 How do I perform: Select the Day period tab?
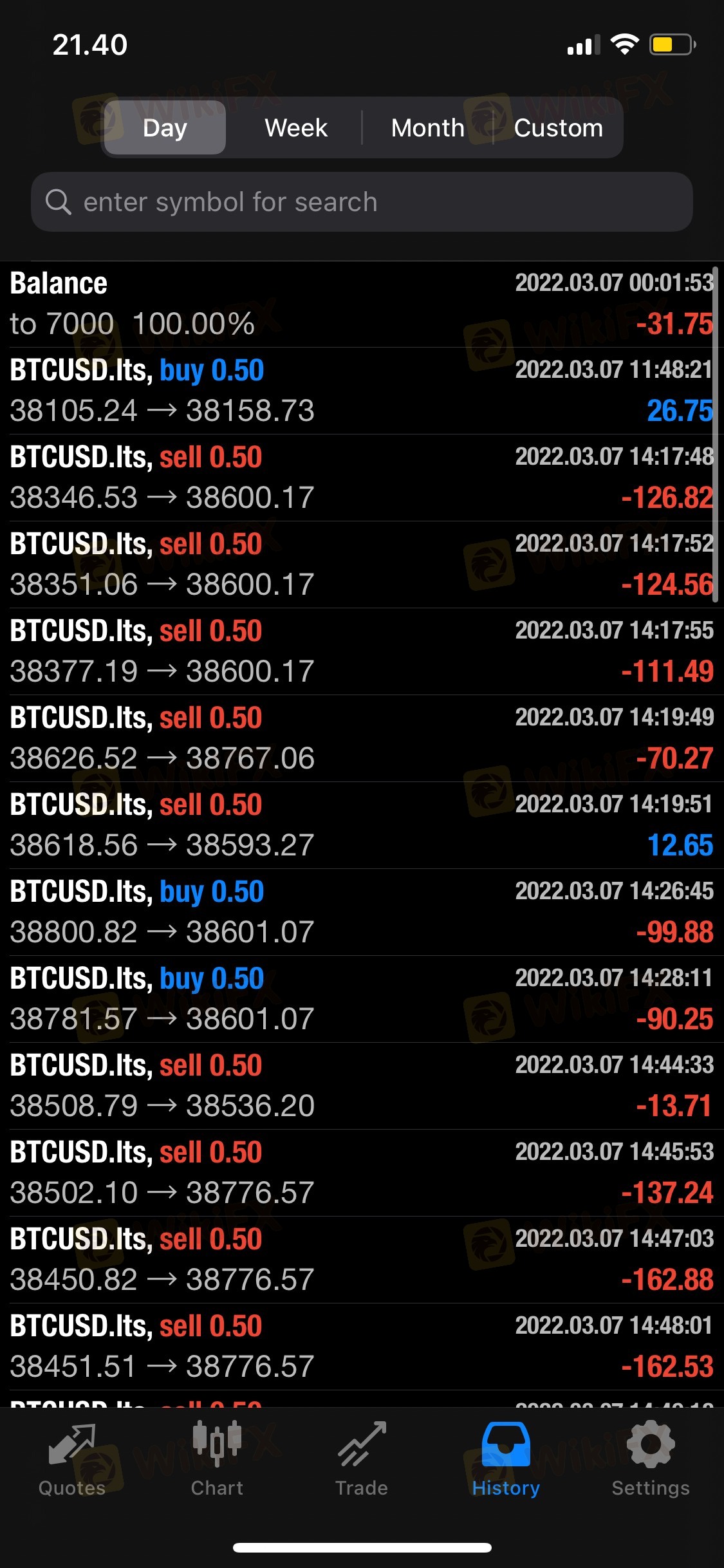pos(165,127)
